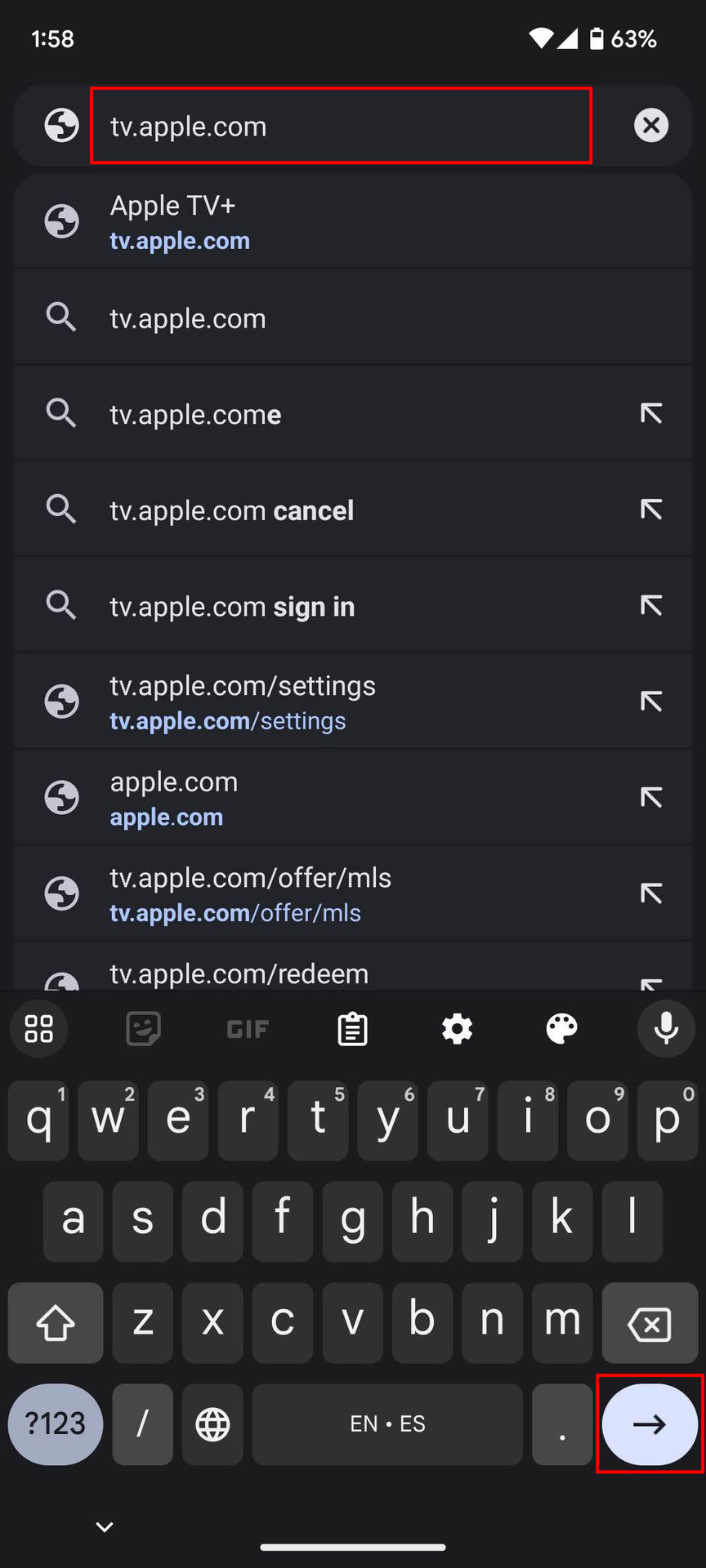The width and height of the screenshot is (706, 1568).
Task: Hit the go arrow key on keyboard
Action: tap(650, 1423)
